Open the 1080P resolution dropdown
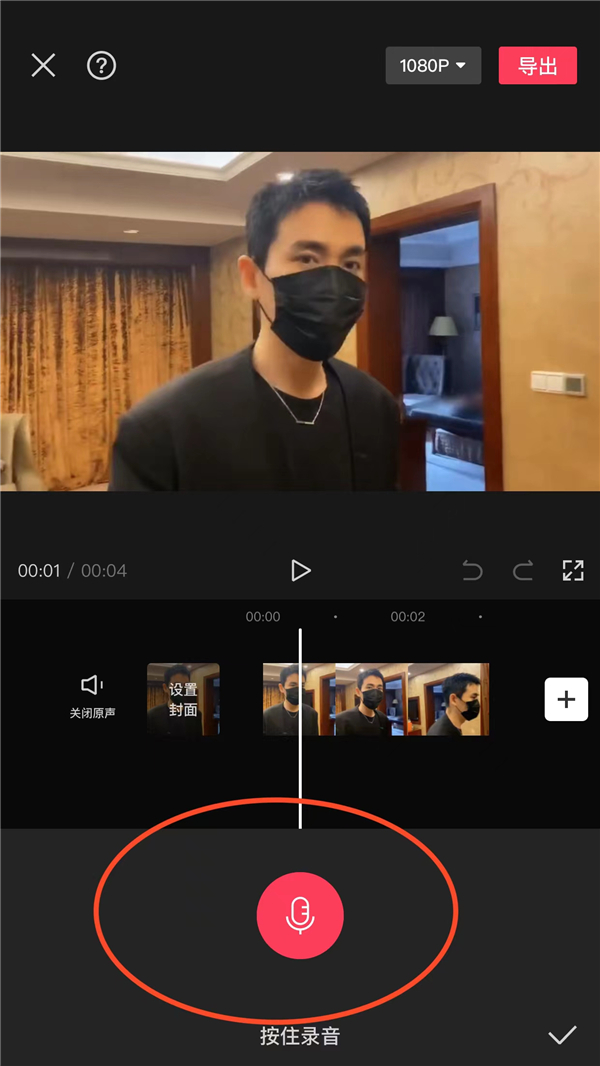Viewport: 600px width, 1066px height. [x=433, y=66]
